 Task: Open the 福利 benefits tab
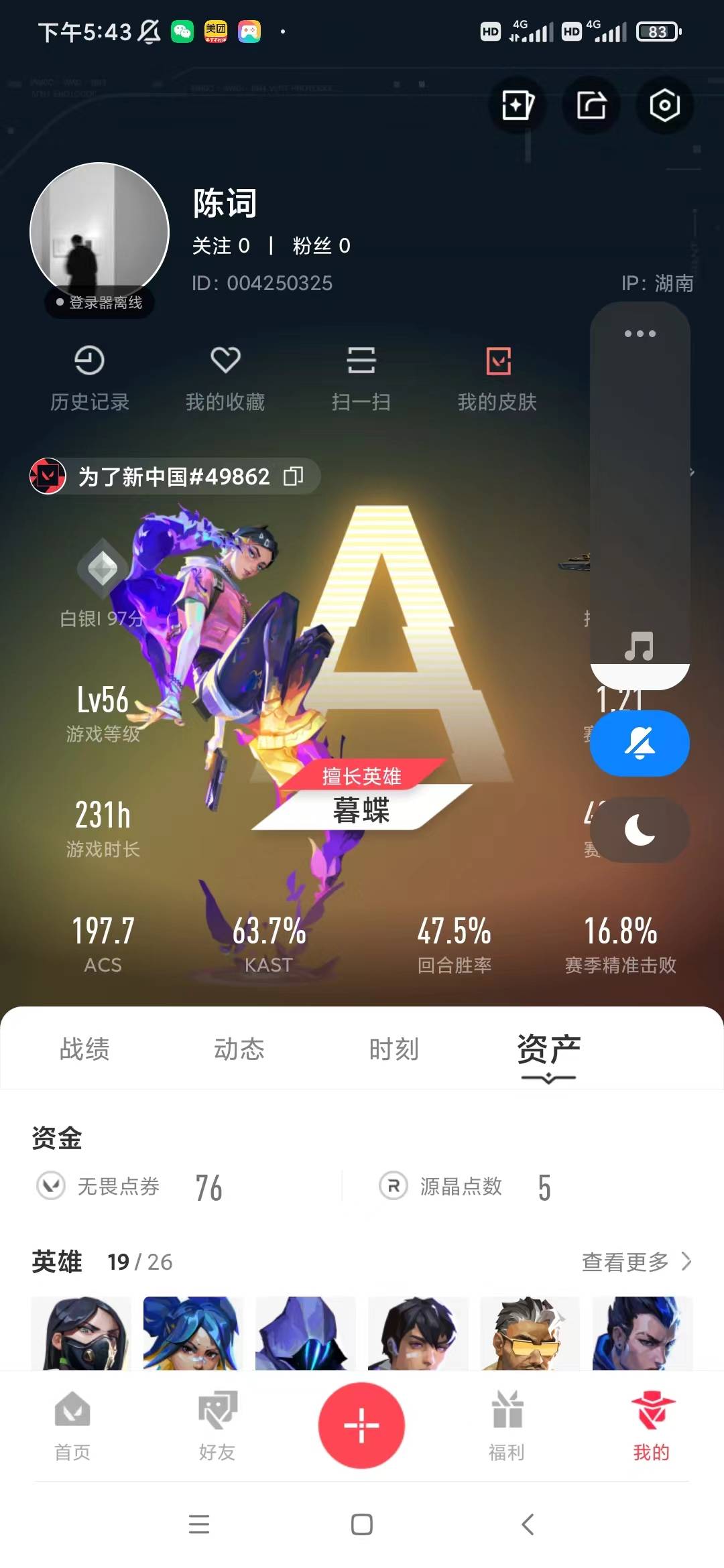[507, 1425]
